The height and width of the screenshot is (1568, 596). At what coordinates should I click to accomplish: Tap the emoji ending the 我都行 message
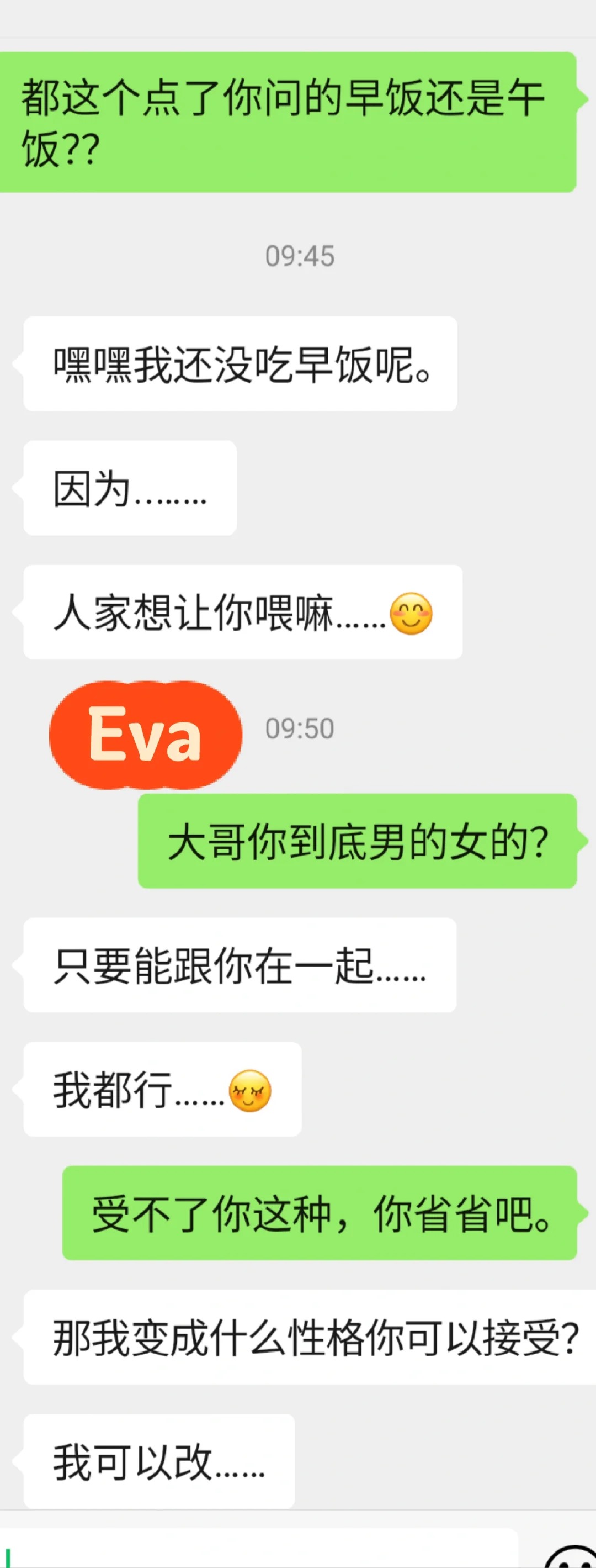coord(249,1091)
